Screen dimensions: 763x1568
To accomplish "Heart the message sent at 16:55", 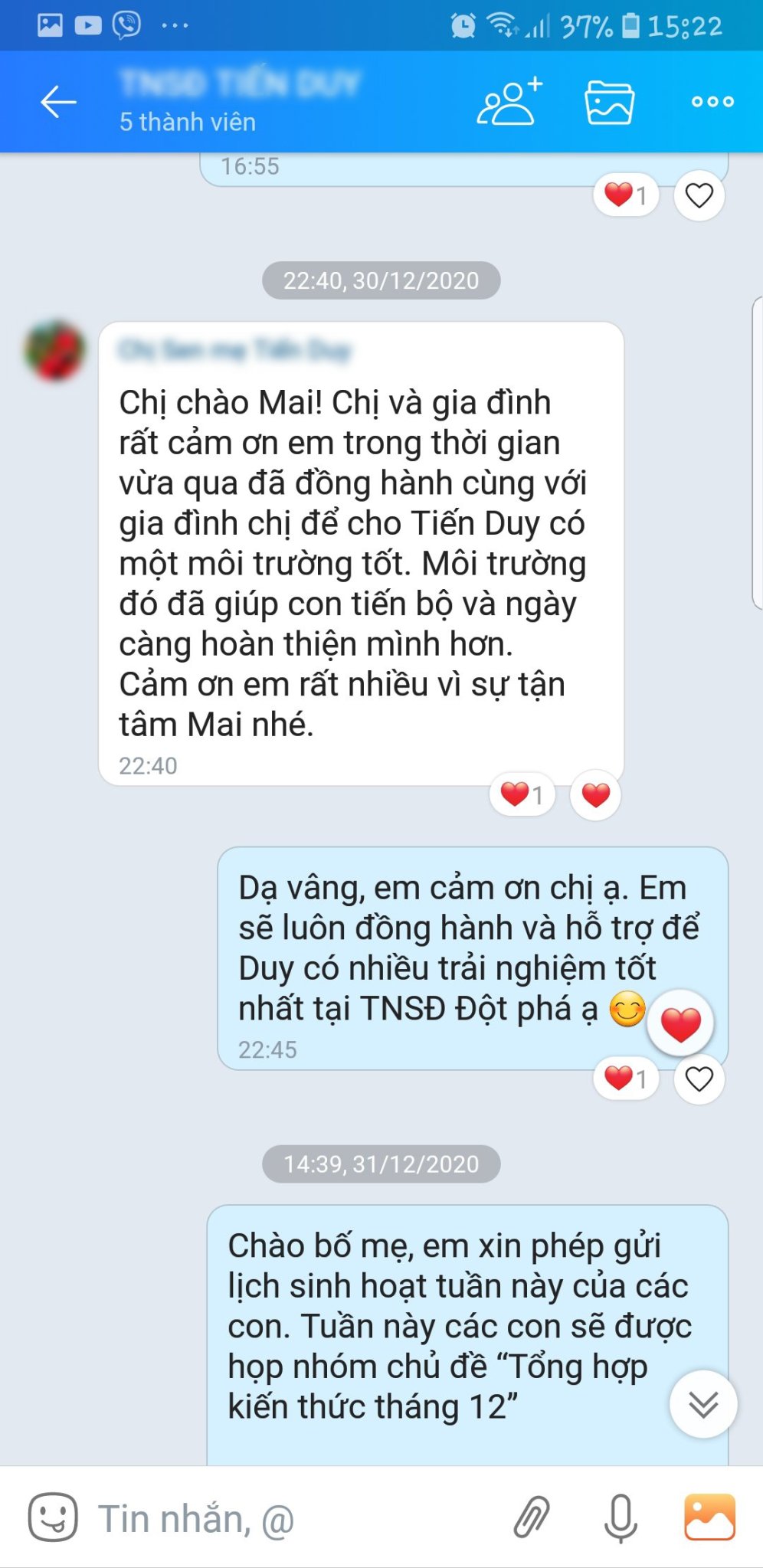I will pos(699,196).
